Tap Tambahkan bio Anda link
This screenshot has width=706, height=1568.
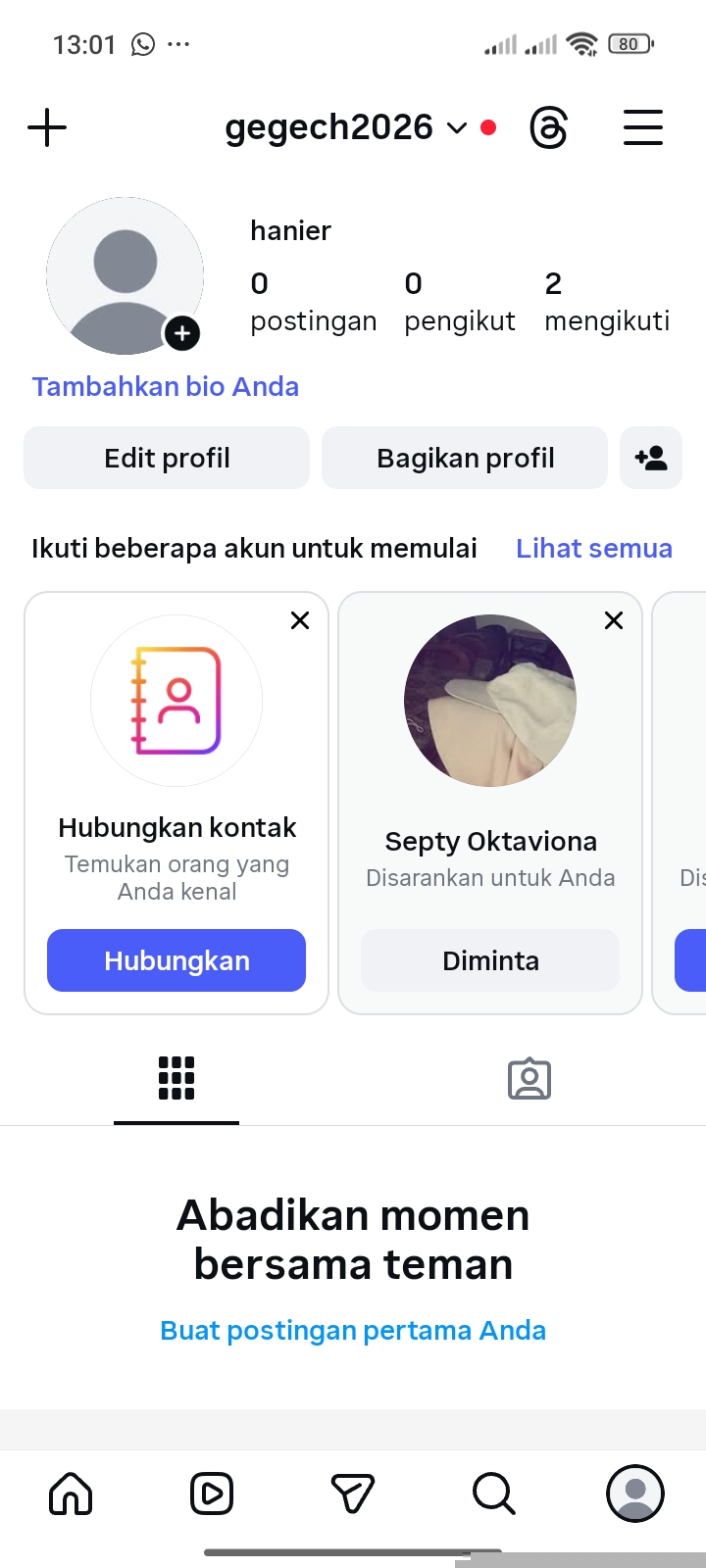tap(165, 386)
